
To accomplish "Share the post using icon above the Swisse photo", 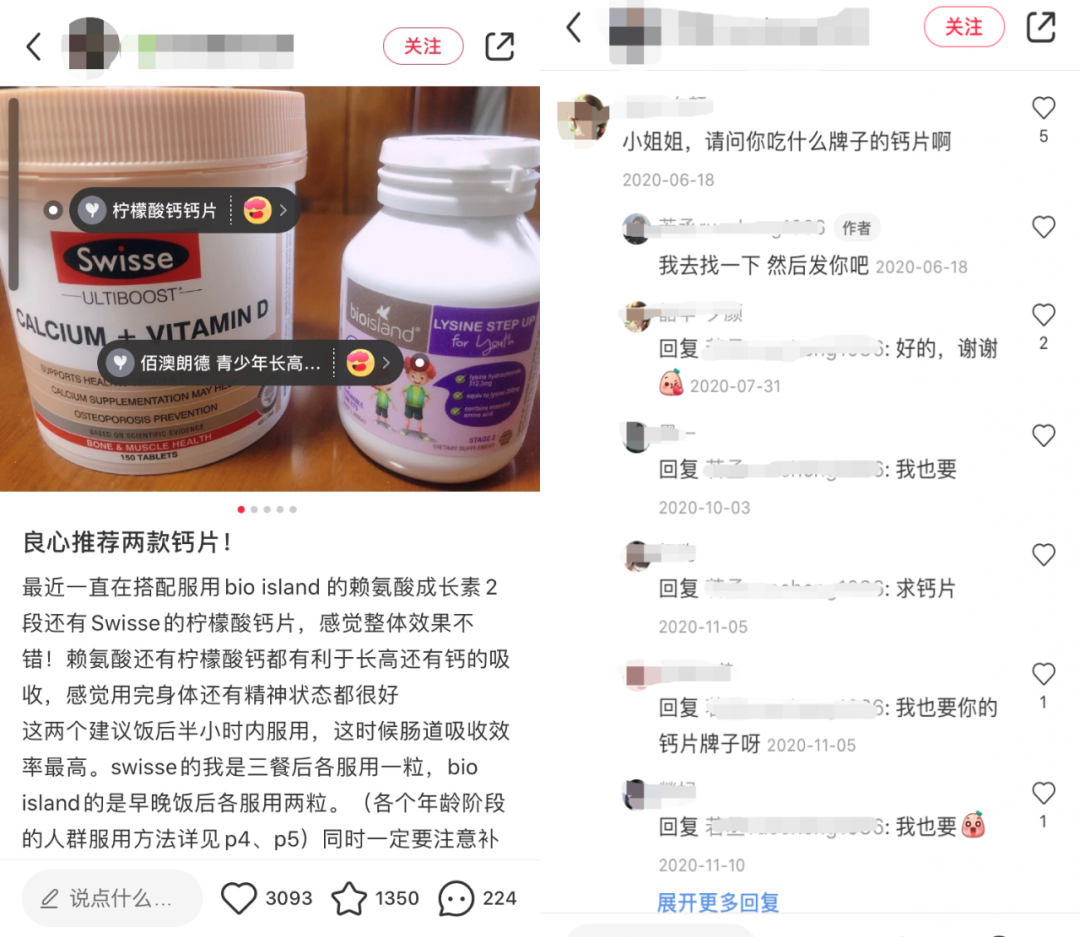I will (x=499, y=46).
